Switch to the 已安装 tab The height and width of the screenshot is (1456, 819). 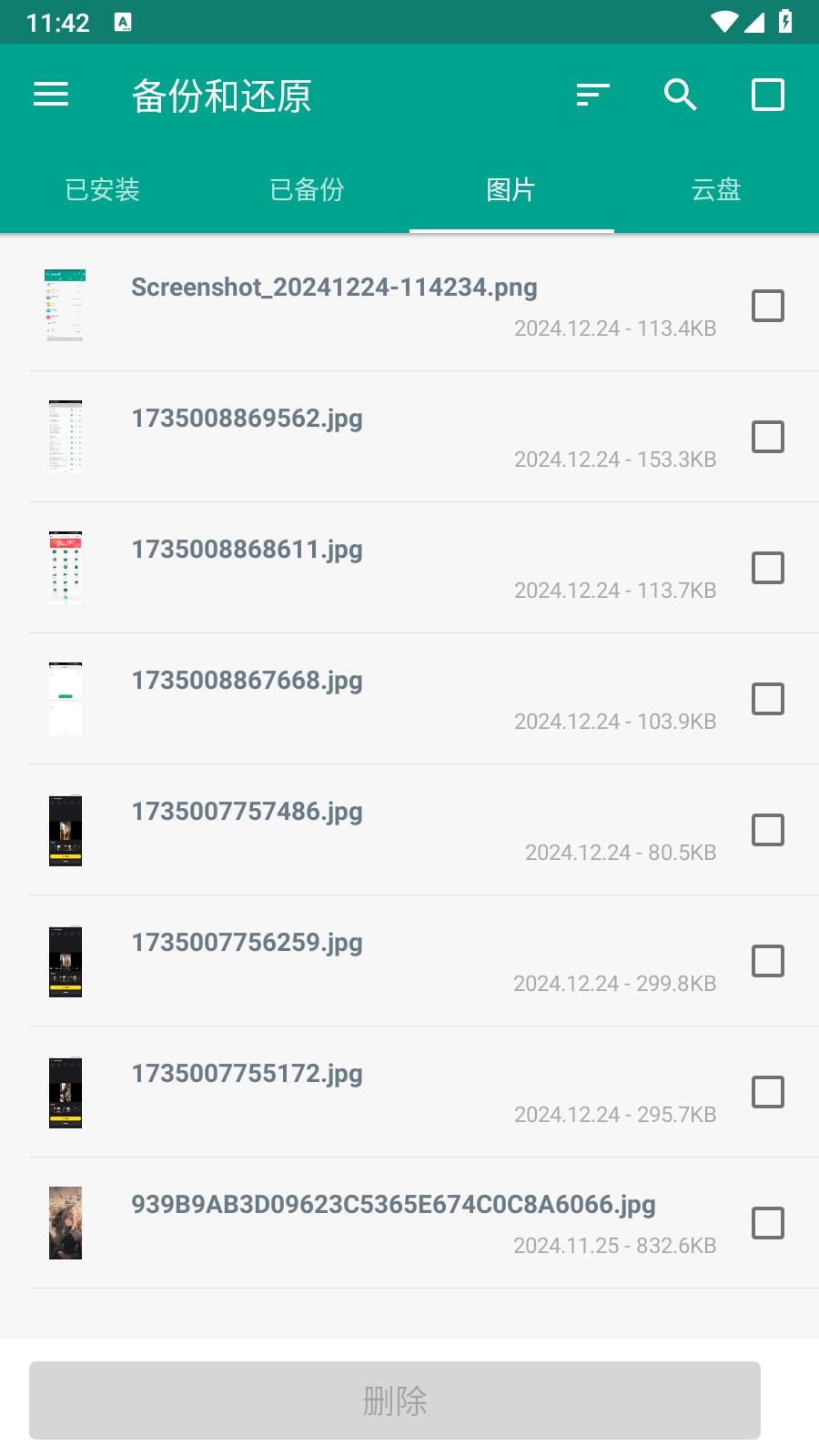pos(102,190)
